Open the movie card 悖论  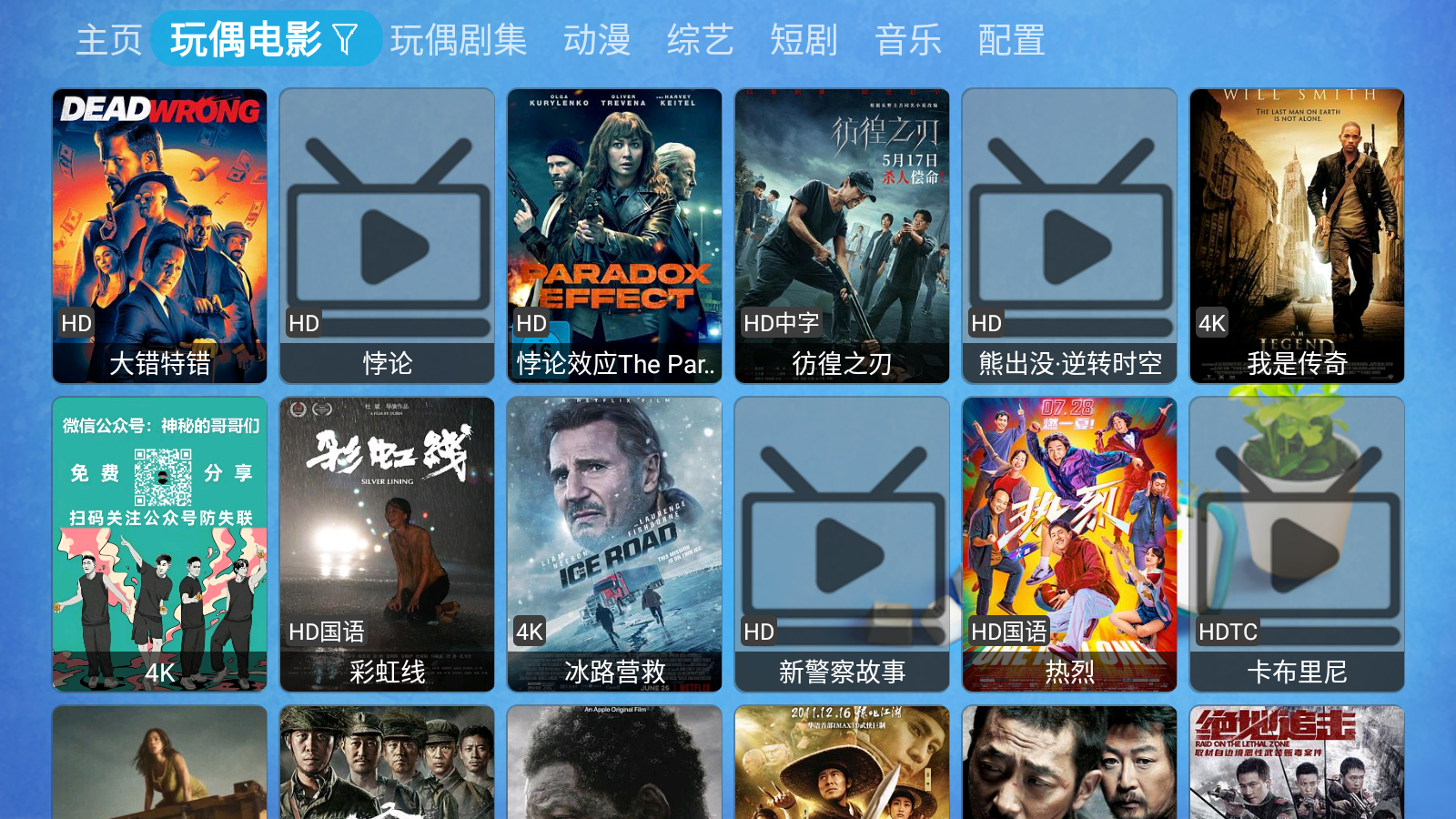tap(388, 236)
